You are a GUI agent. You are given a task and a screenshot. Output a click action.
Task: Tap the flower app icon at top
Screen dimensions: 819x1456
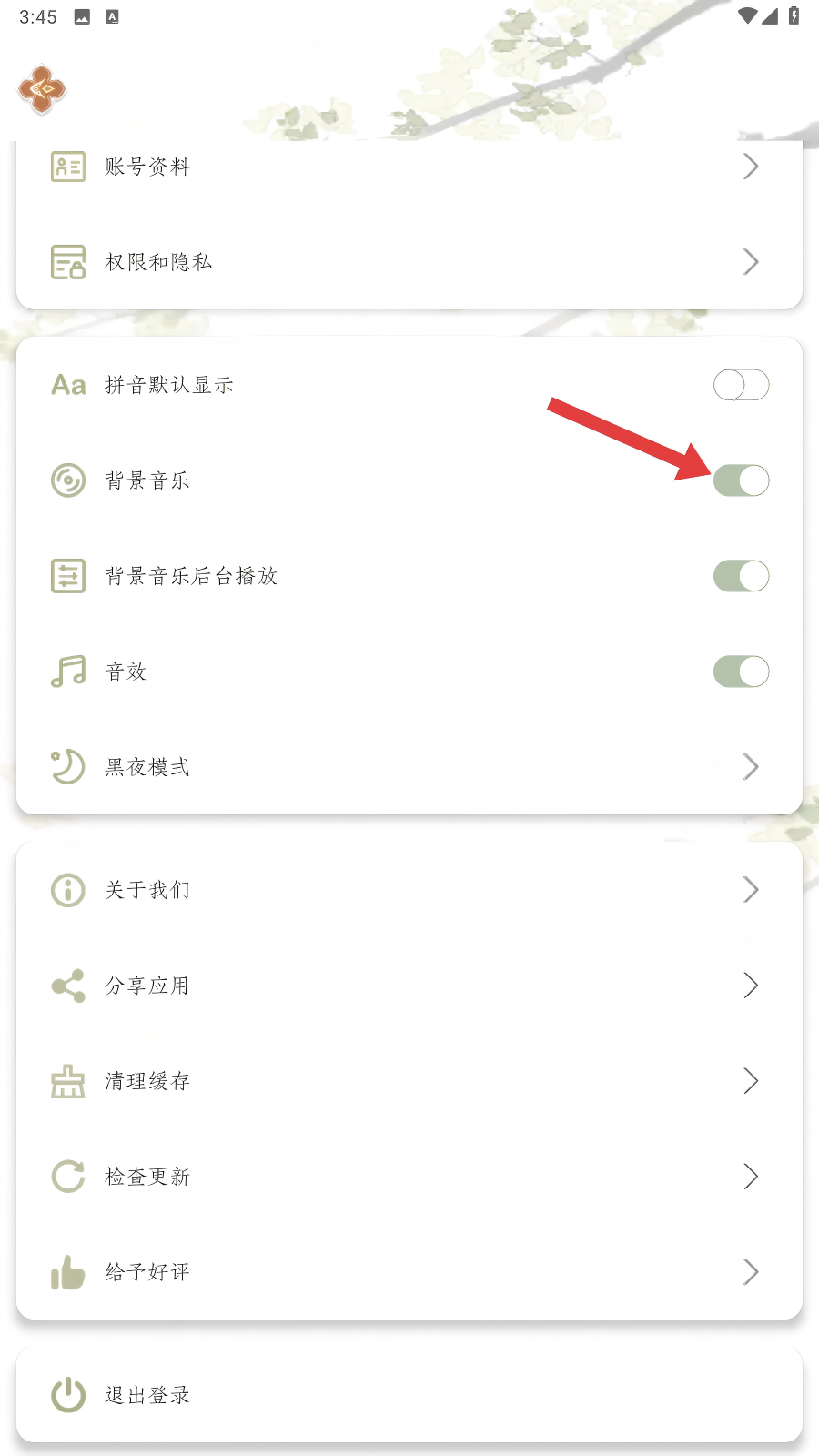pos(42,89)
